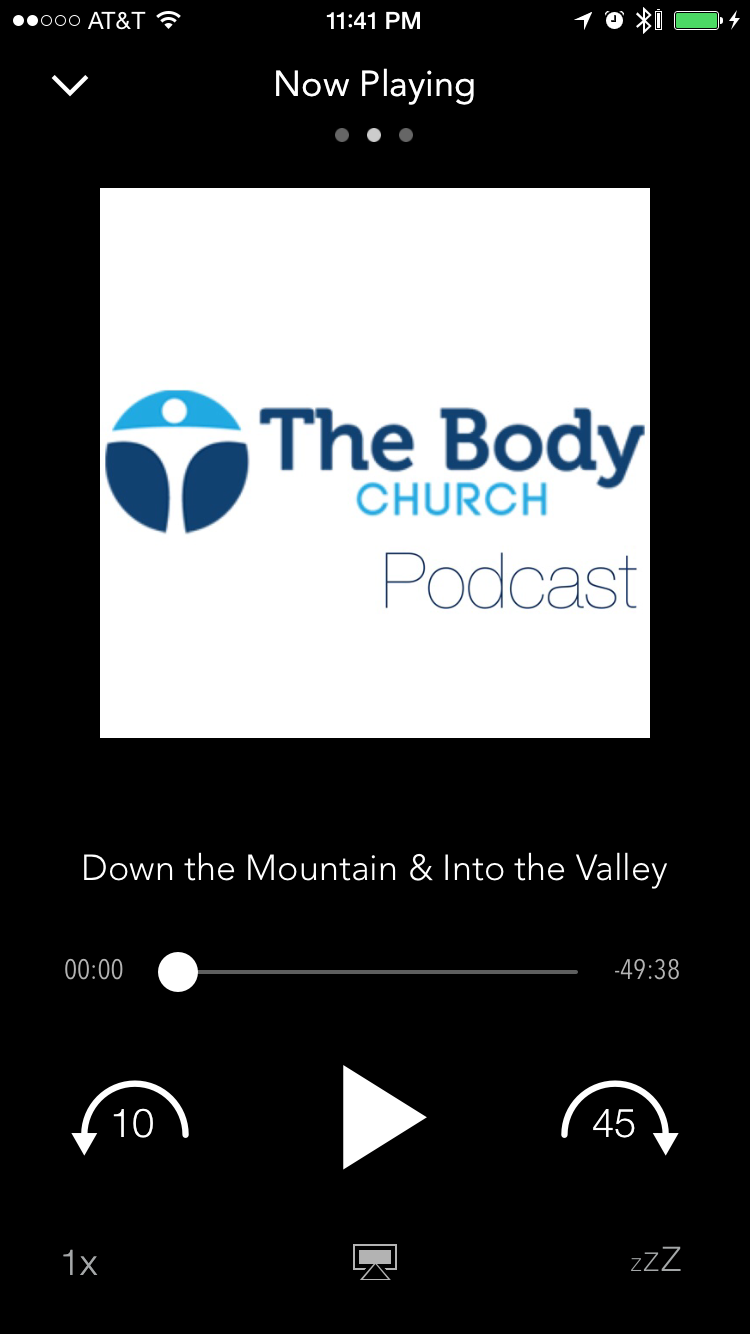Open the zZZ sleep timer
The image size is (750, 1334).
(x=656, y=1260)
